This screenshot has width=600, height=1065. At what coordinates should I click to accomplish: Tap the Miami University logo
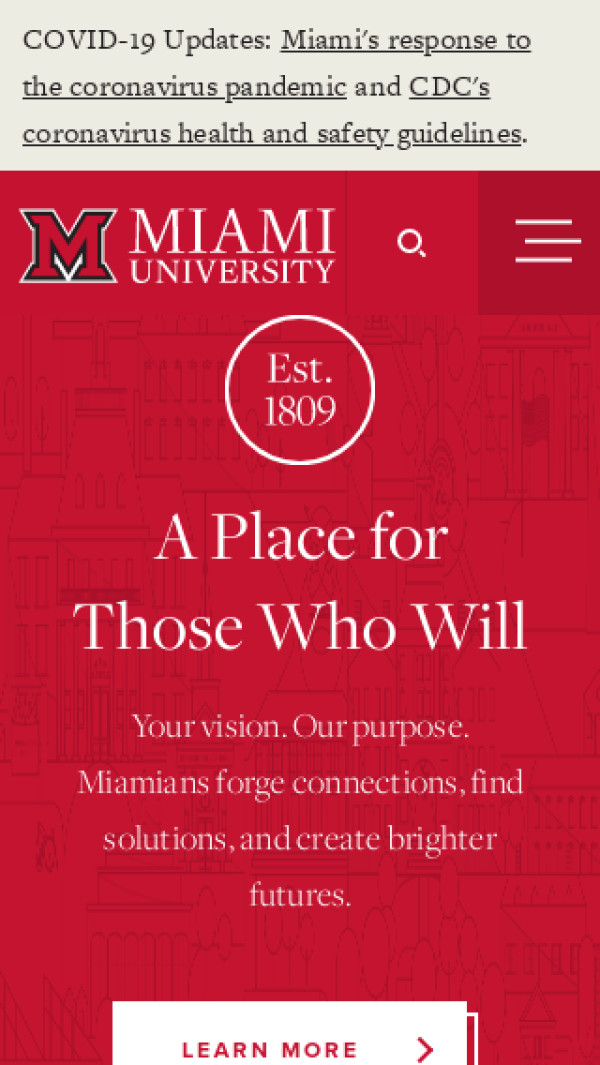(177, 245)
